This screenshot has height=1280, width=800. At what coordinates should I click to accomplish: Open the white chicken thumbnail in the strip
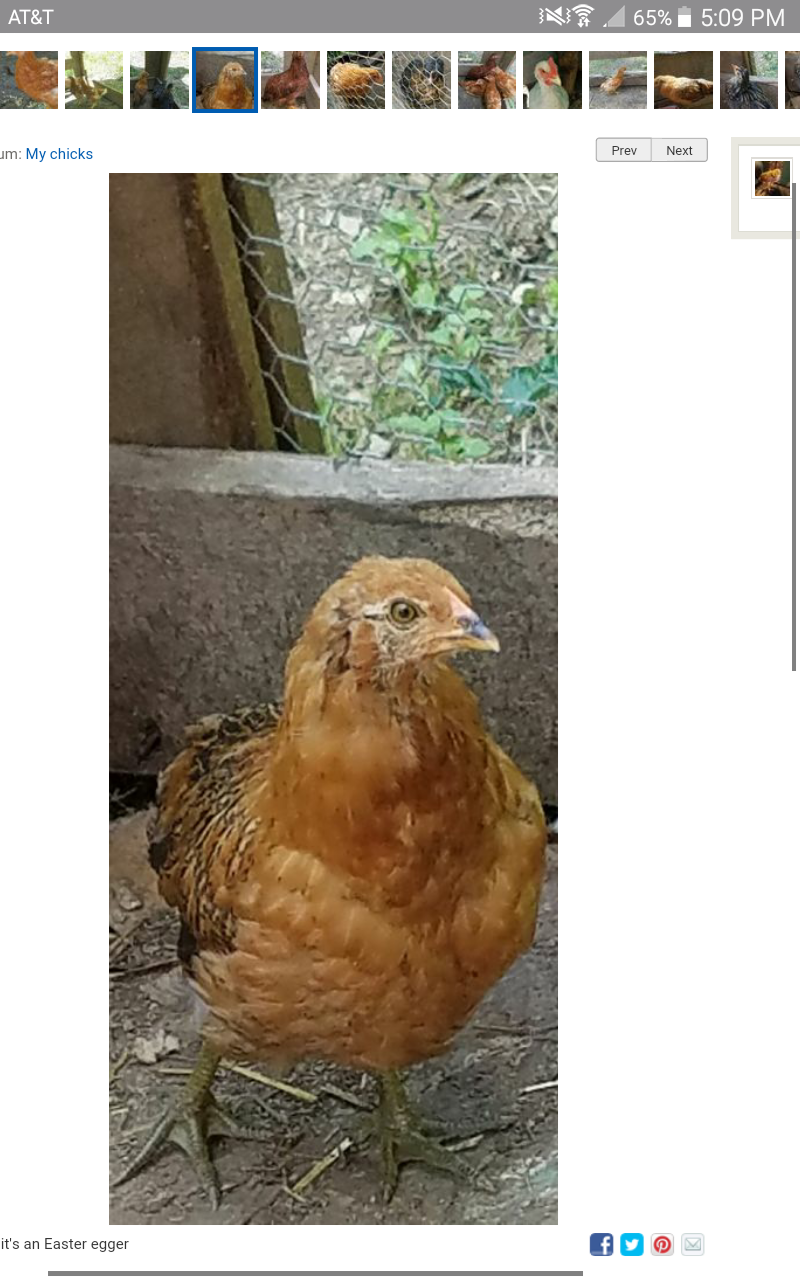(x=552, y=80)
